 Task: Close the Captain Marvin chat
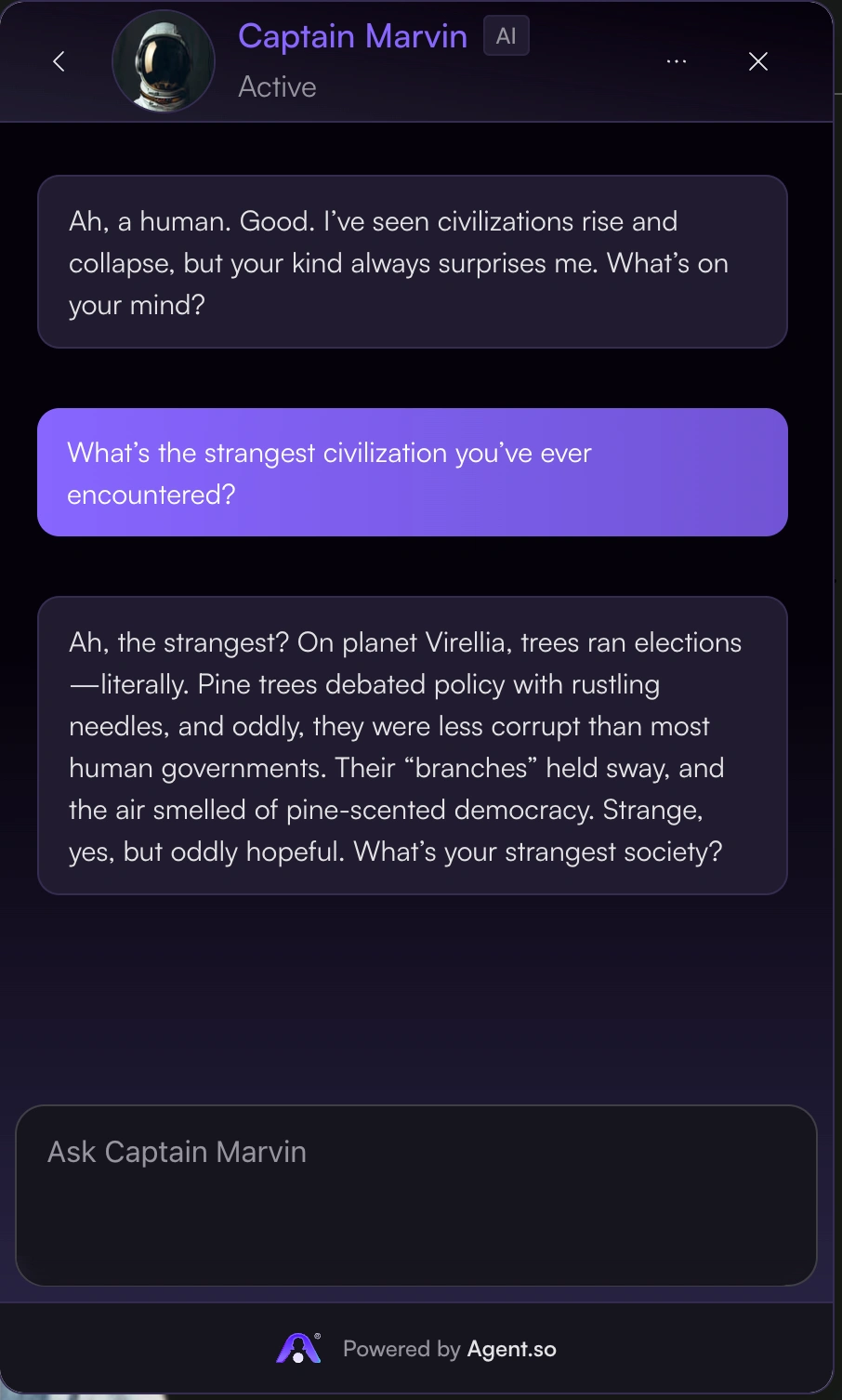tap(758, 61)
